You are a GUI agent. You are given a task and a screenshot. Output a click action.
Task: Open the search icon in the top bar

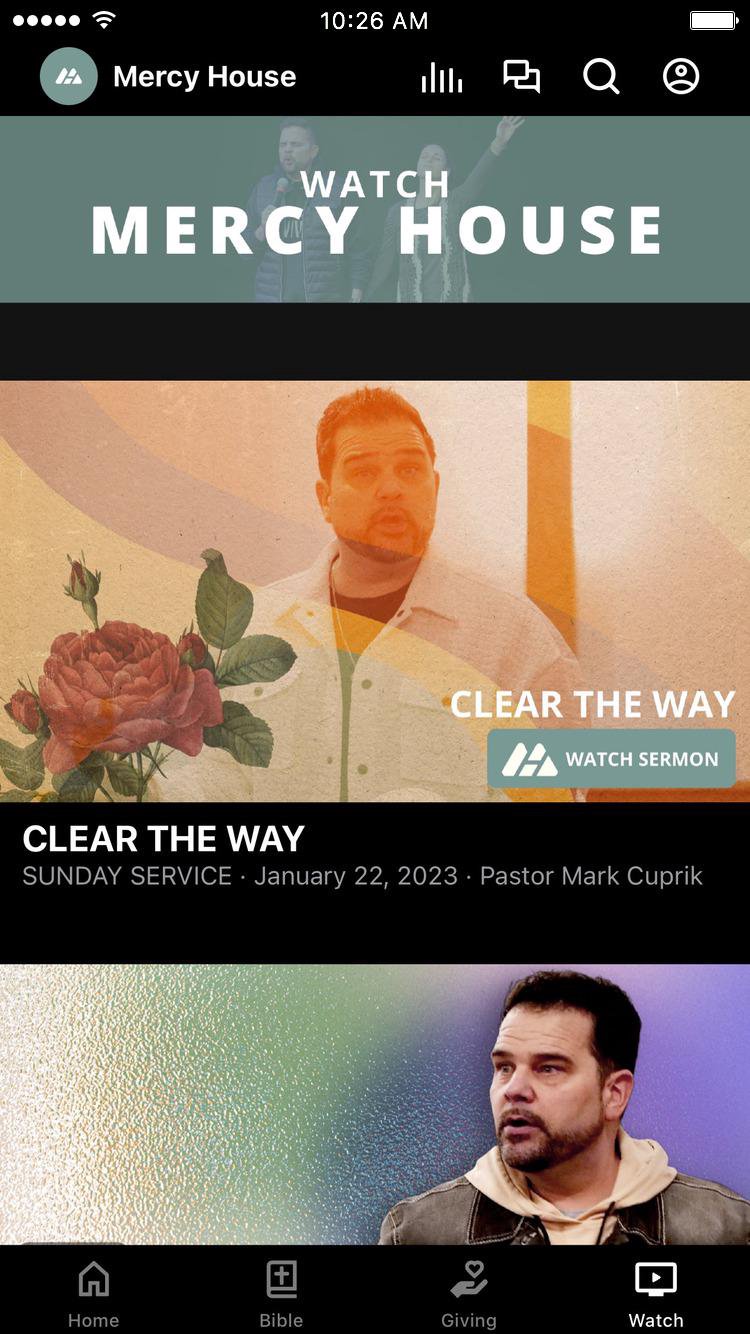[x=601, y=76]
